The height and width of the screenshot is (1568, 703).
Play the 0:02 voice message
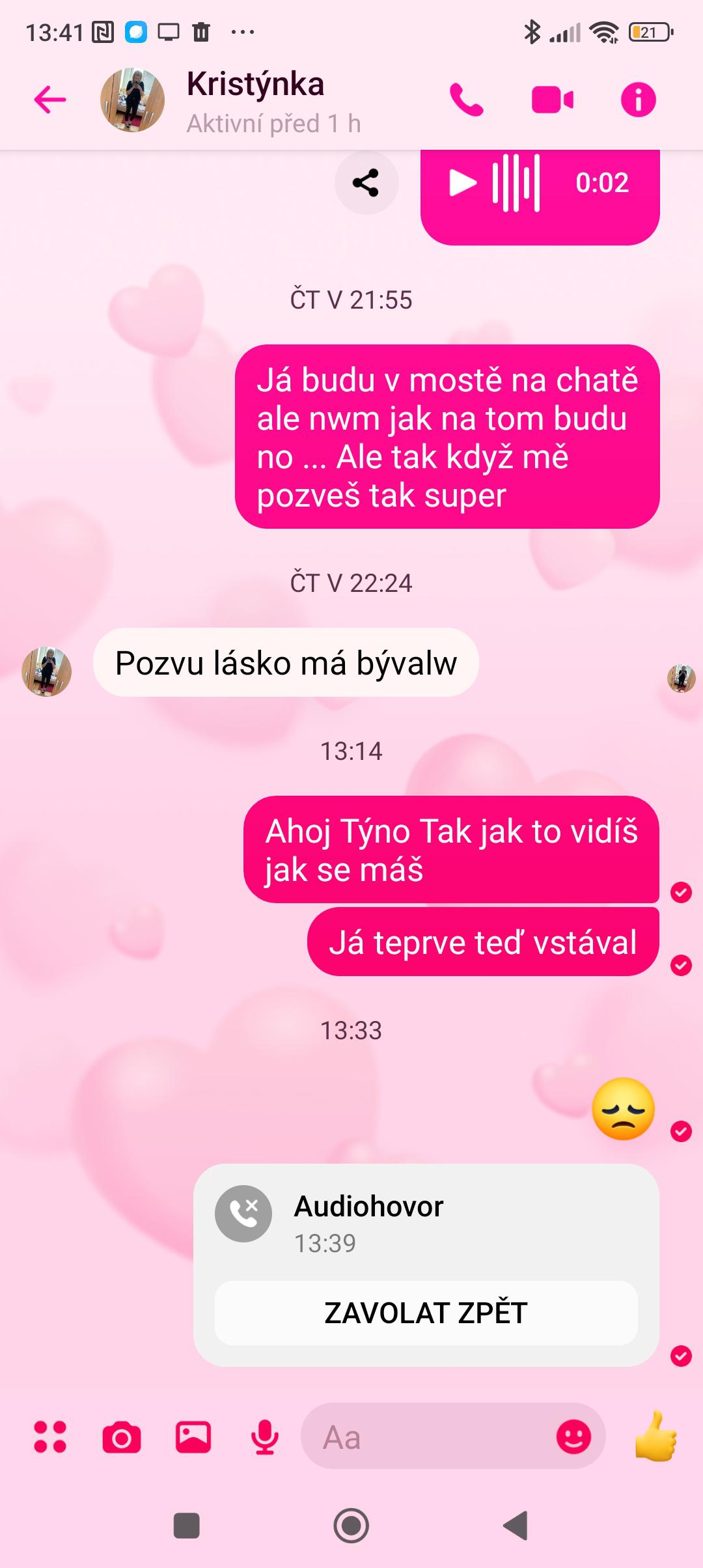coord(463,183)
